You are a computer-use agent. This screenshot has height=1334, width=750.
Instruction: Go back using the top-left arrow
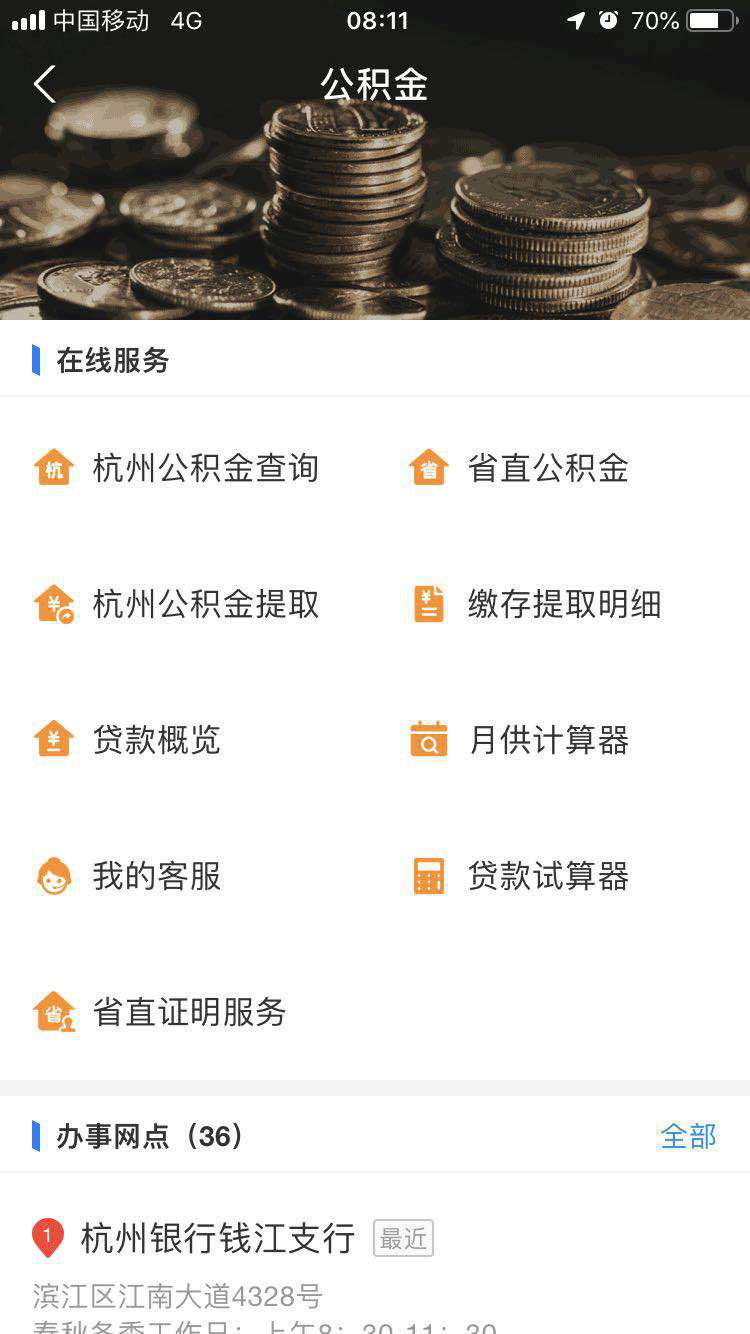44,84
